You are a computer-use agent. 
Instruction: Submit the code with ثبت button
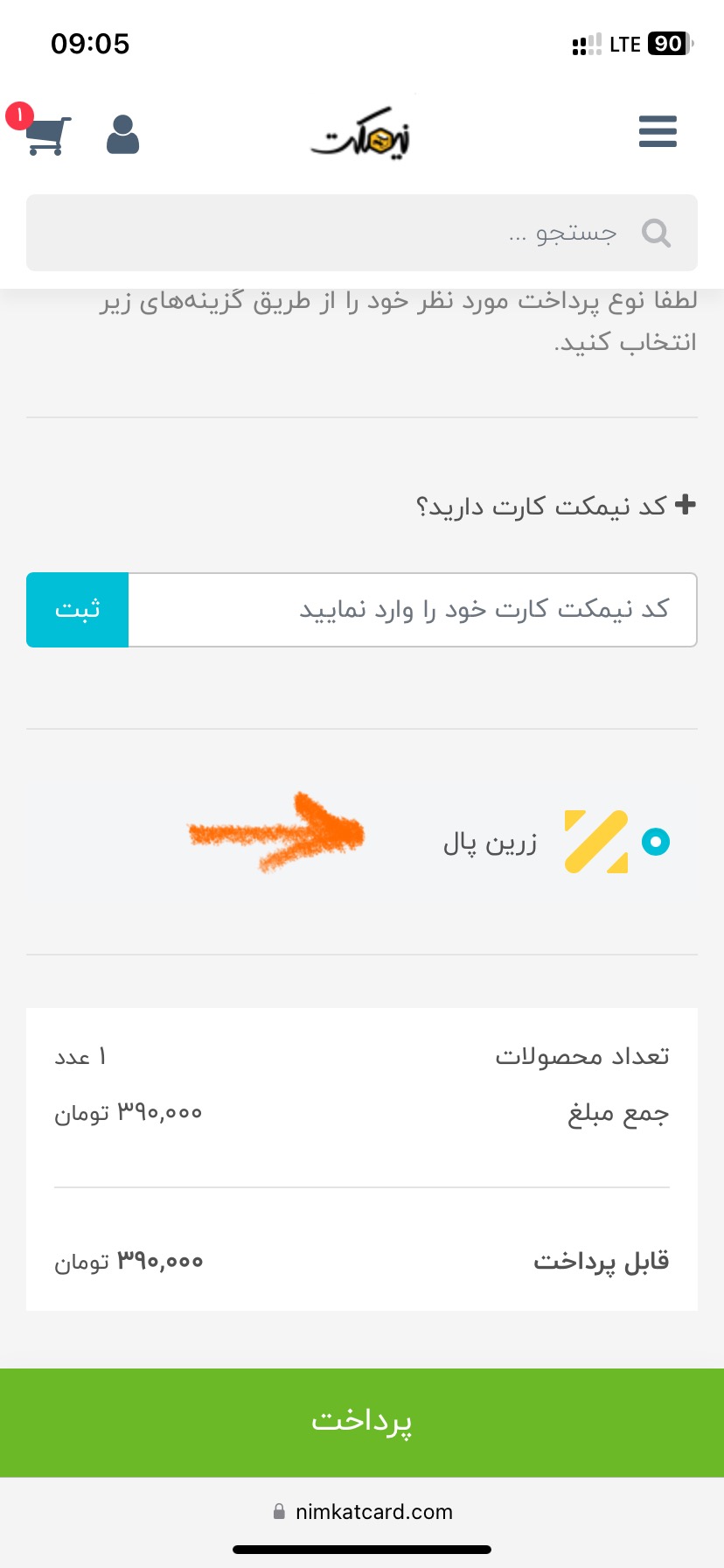[x=78, y=610]
